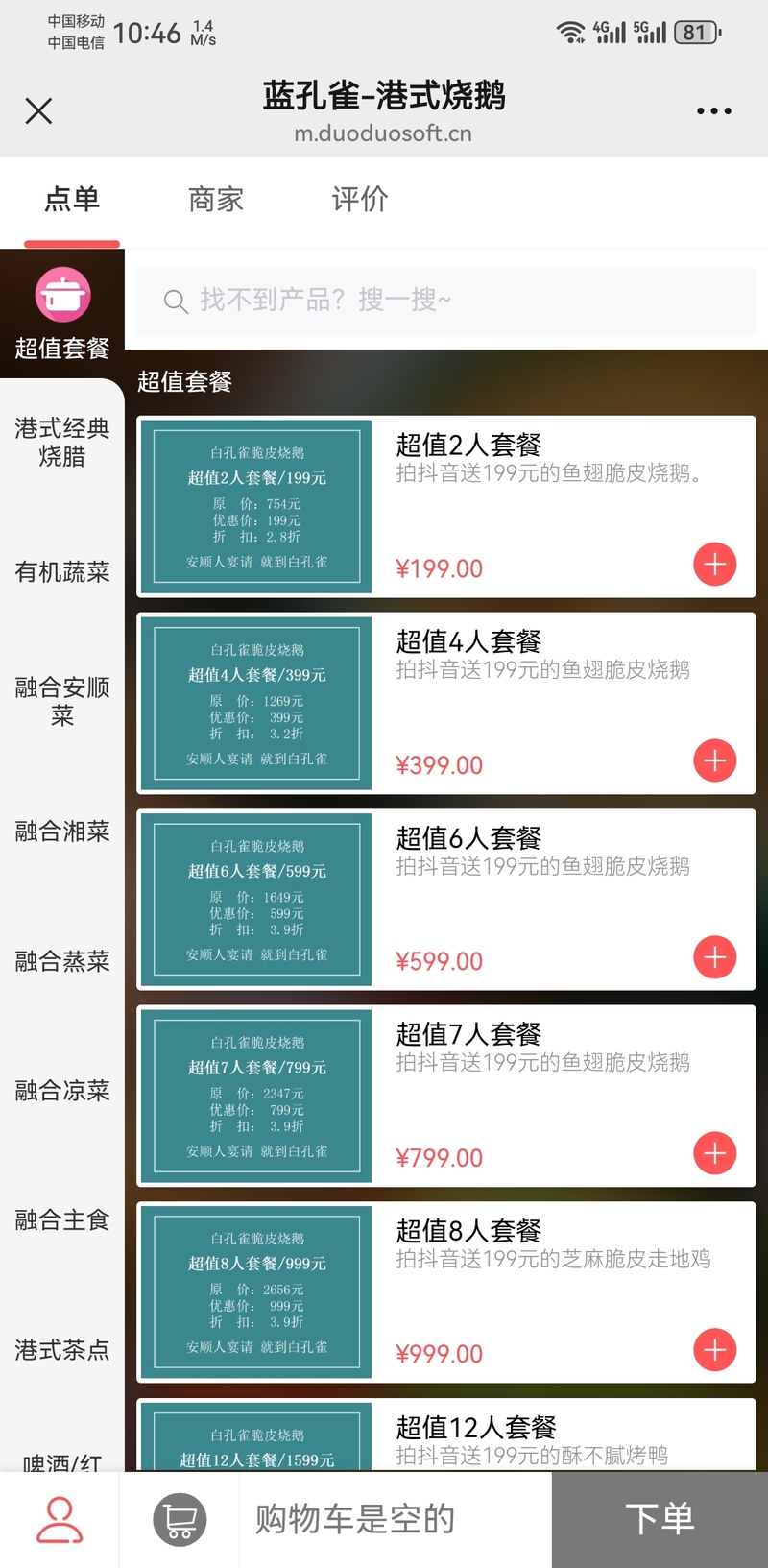
Task: Select the 有机蔬菜 category
Action: (62, 572)
